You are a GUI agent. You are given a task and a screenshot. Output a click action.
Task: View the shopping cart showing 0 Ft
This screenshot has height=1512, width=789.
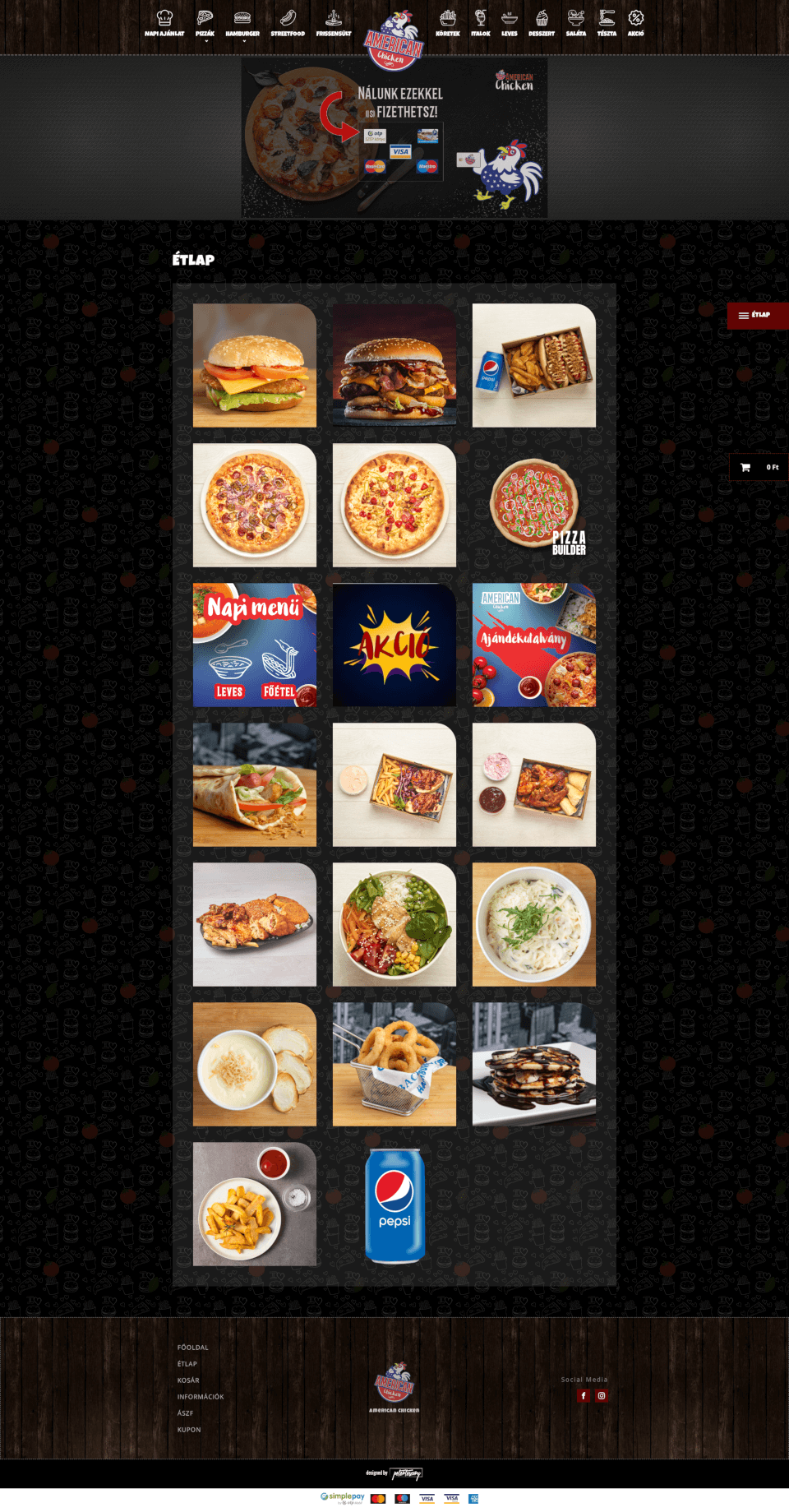pyautogui.click(x=759, y=467)
